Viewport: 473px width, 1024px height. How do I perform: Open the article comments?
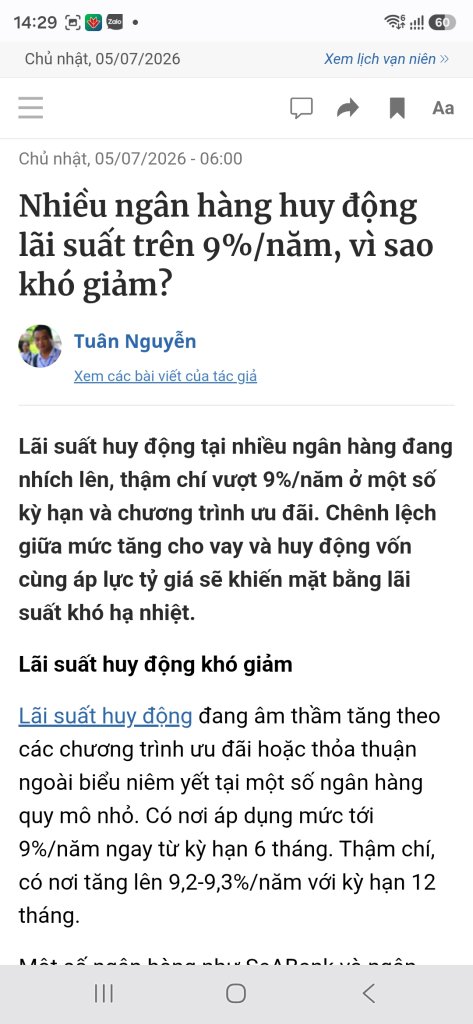(x=301, y=108)
